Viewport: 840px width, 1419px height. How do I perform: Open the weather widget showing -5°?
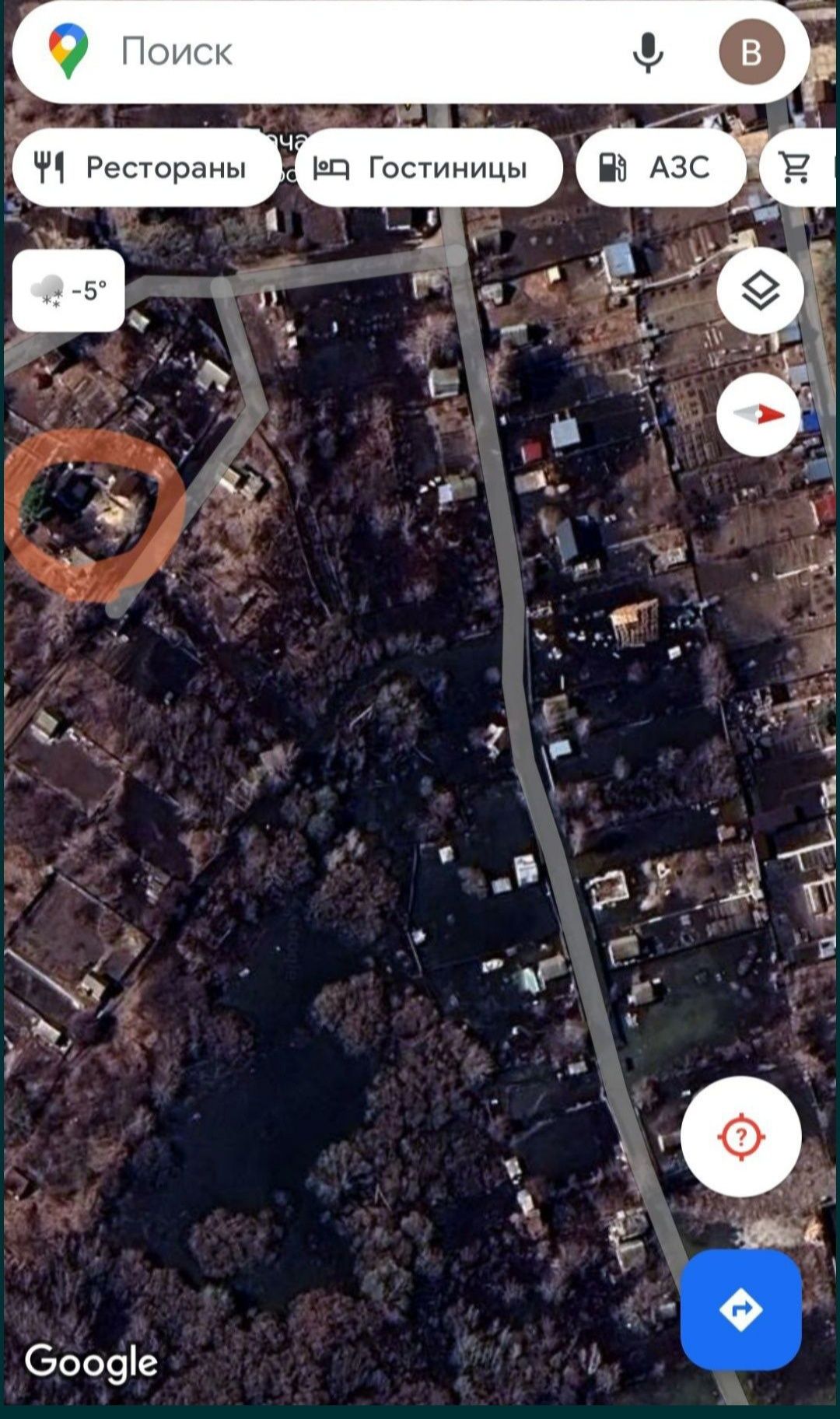point(68,291)
